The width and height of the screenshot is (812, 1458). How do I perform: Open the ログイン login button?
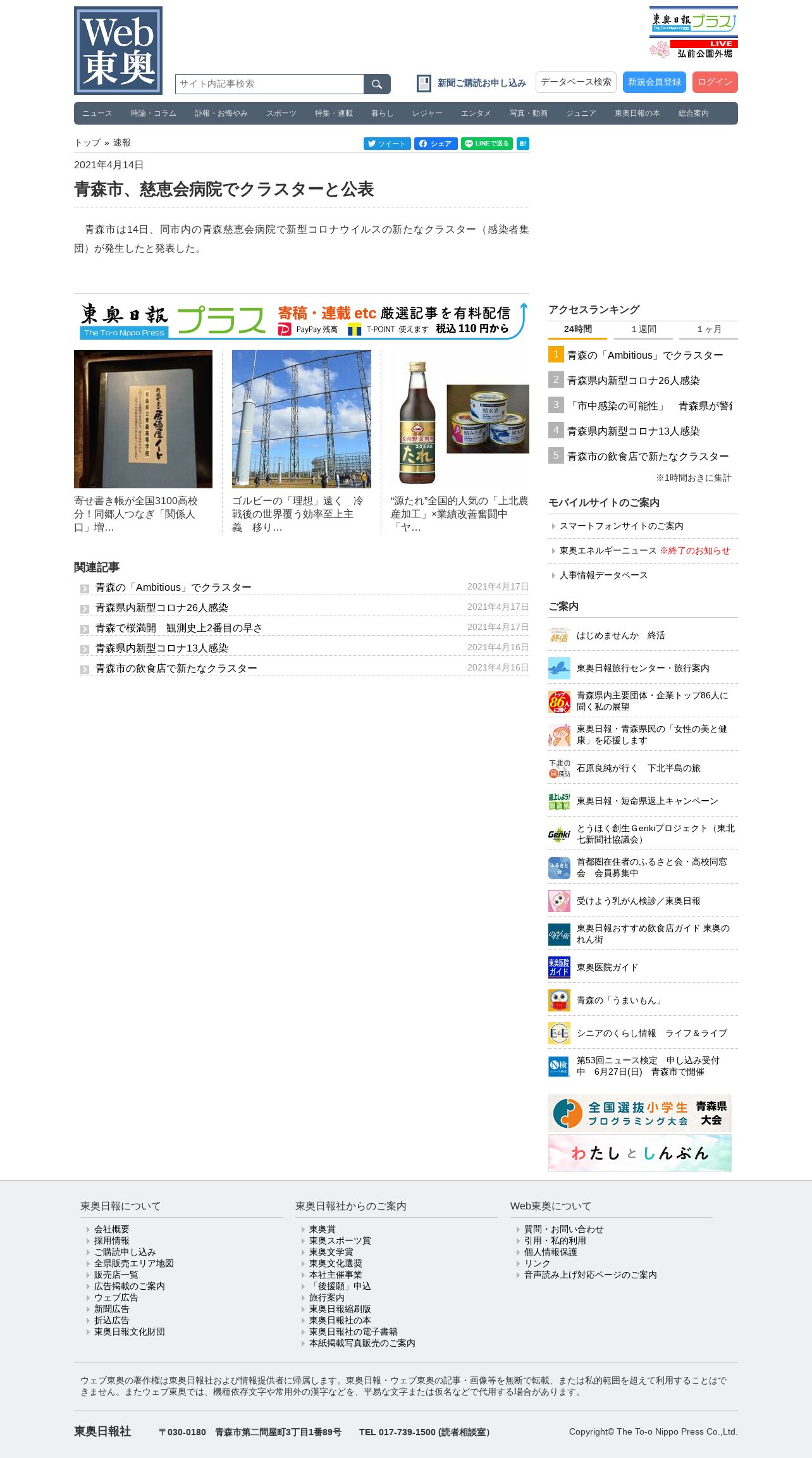tap(715, 82)
